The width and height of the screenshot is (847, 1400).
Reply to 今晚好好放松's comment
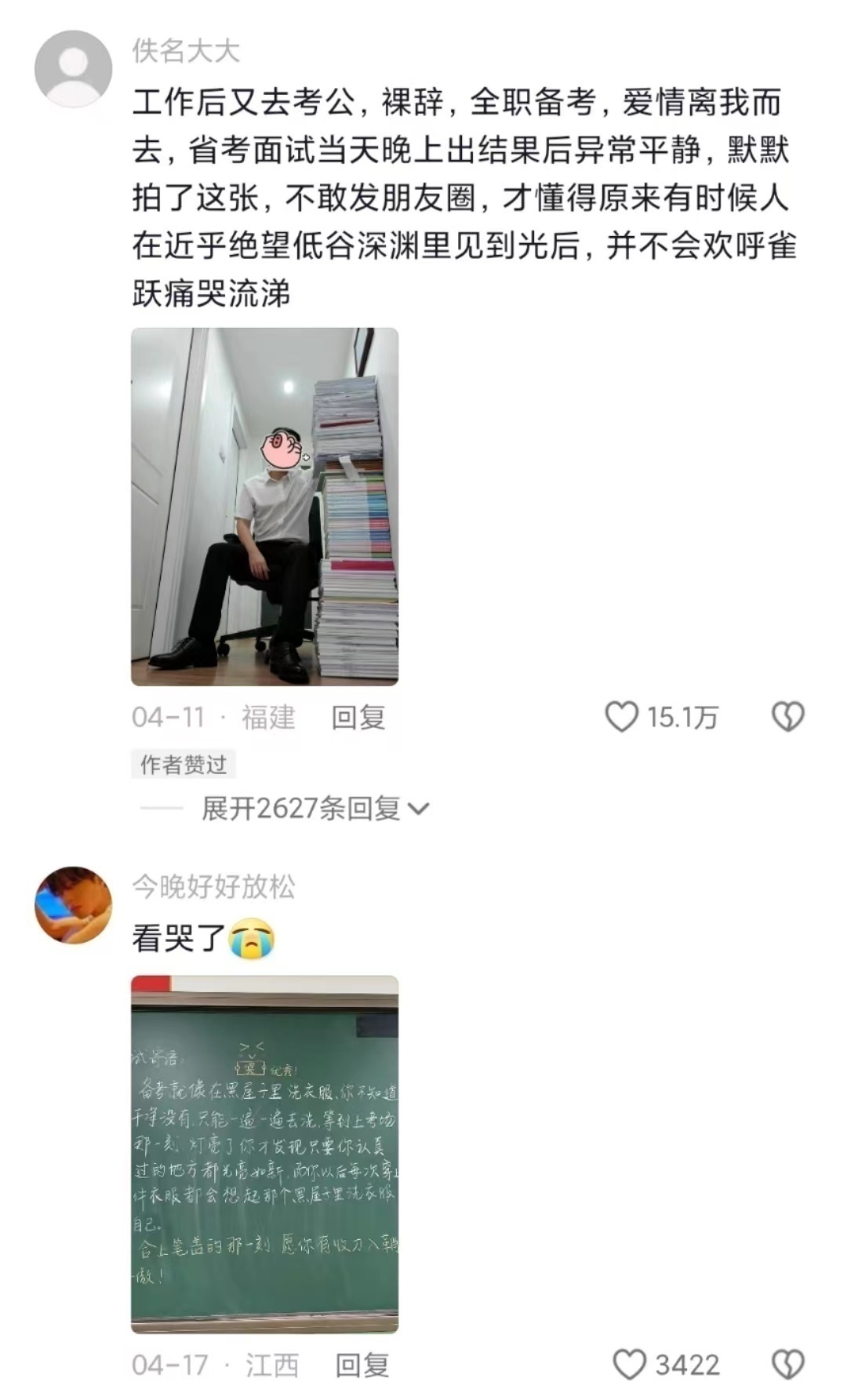362,1365
